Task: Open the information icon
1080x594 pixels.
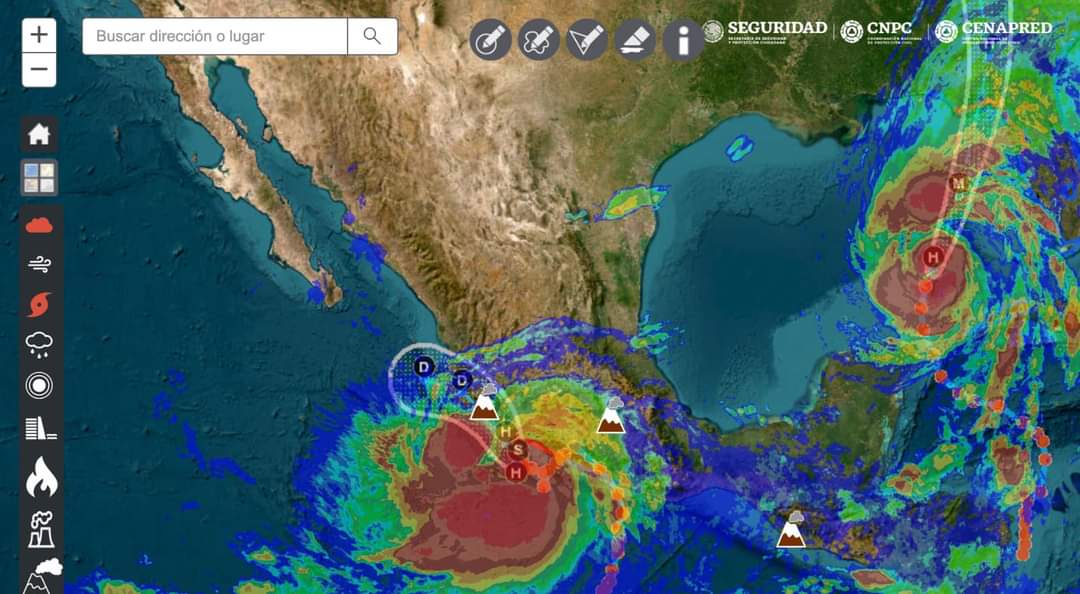Action: [683, 40]
